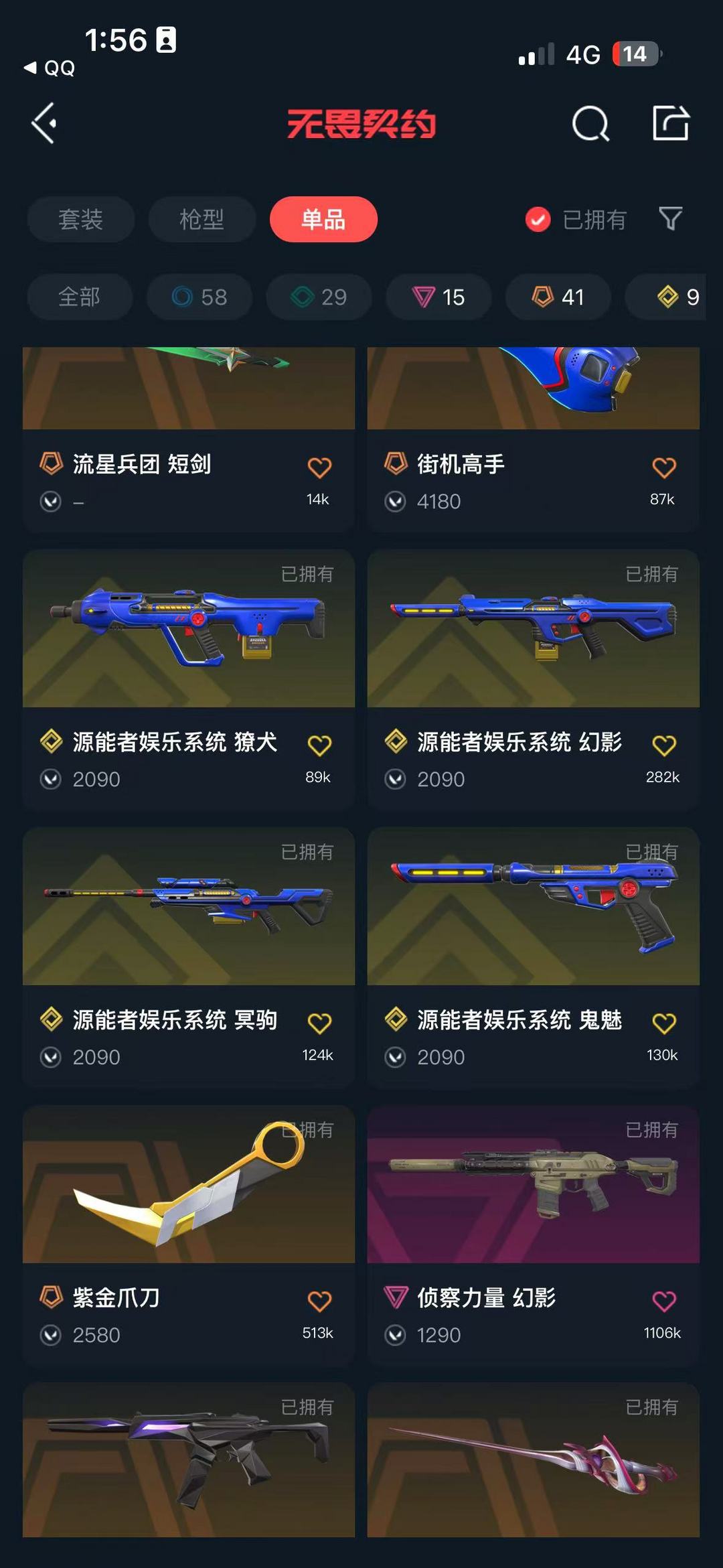
Task: Return to QQ via status bar link
Action: click(x=50, y=68)
